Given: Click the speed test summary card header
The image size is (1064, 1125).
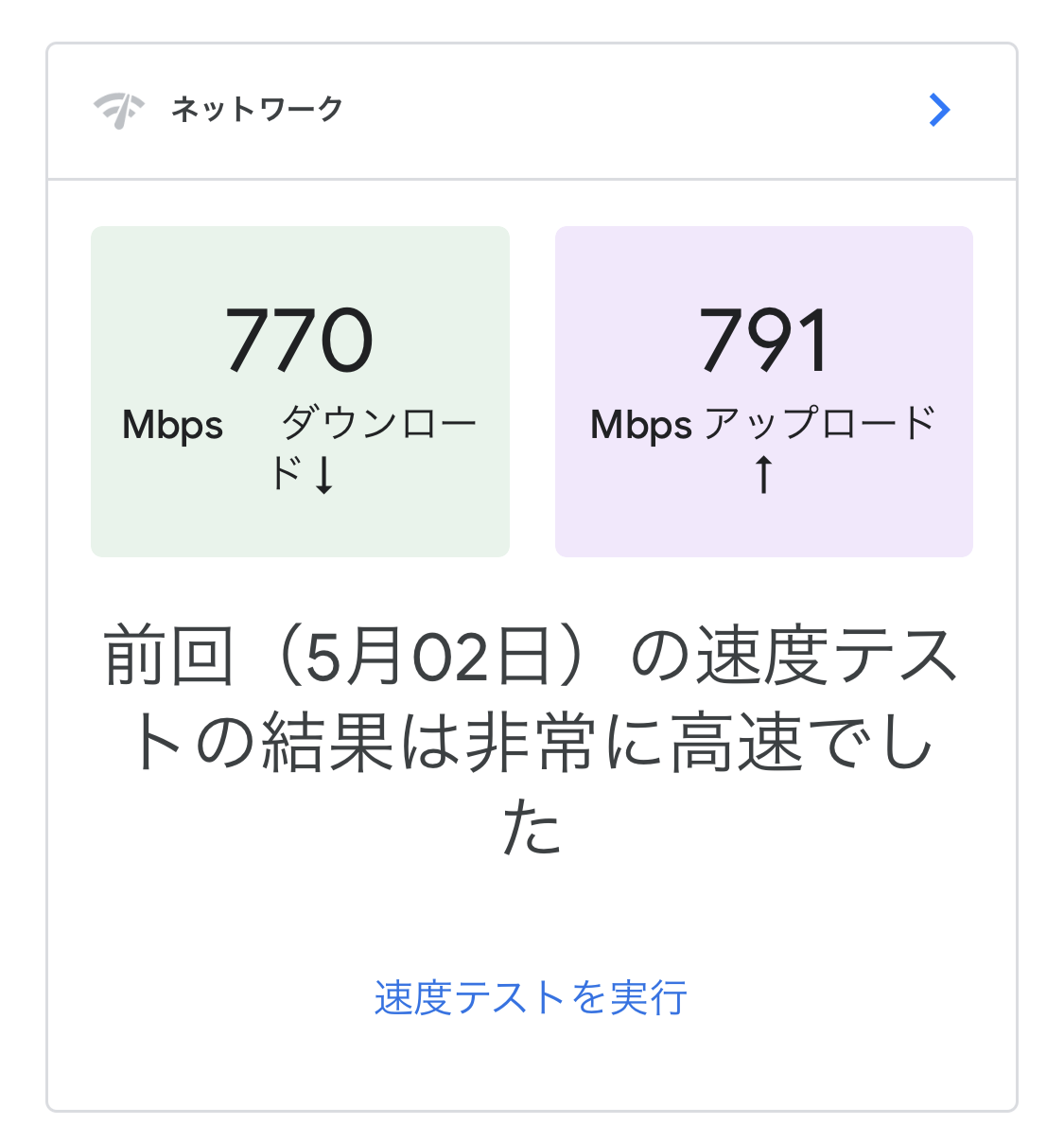Looking at the screenshot, I should coord(532,109).
